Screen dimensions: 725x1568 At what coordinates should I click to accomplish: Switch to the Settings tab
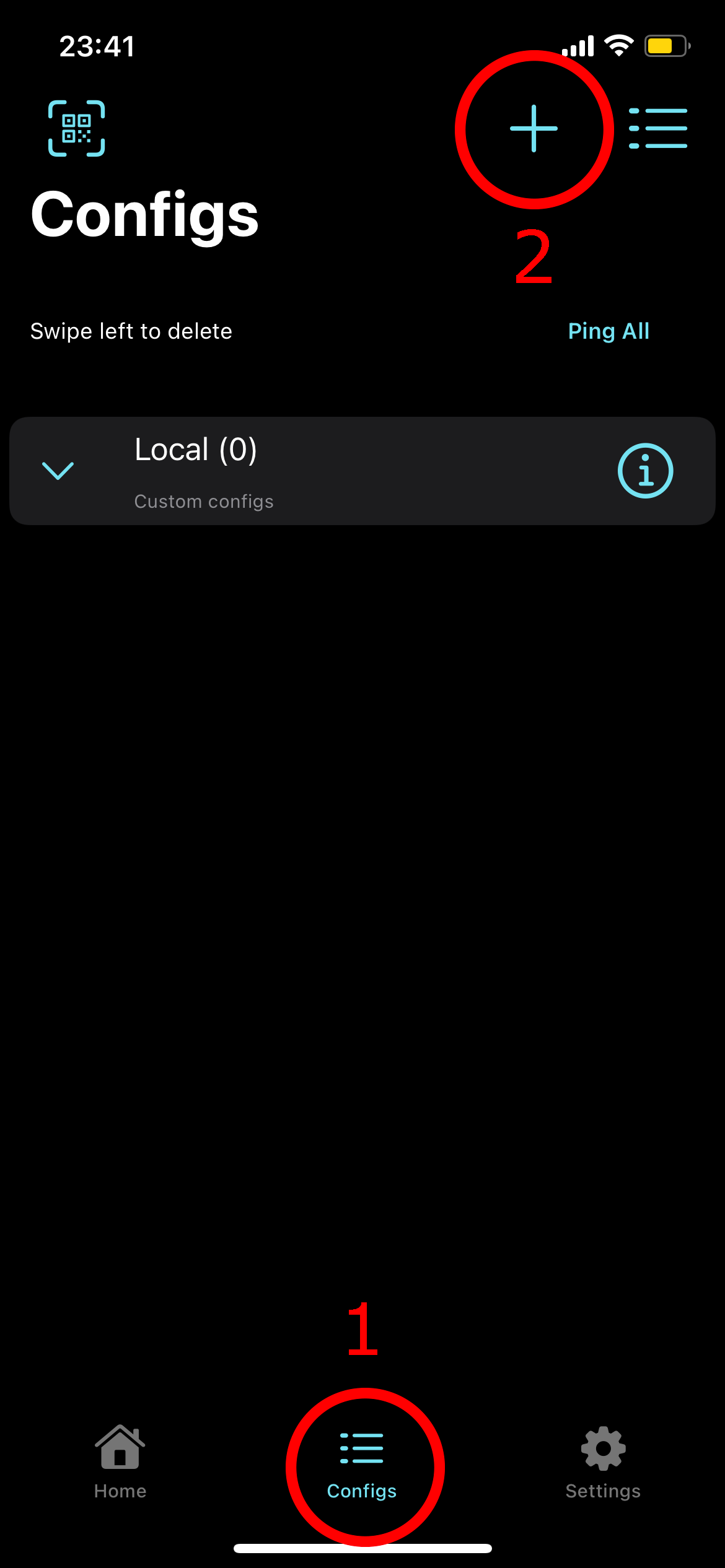coord(603,1464)
